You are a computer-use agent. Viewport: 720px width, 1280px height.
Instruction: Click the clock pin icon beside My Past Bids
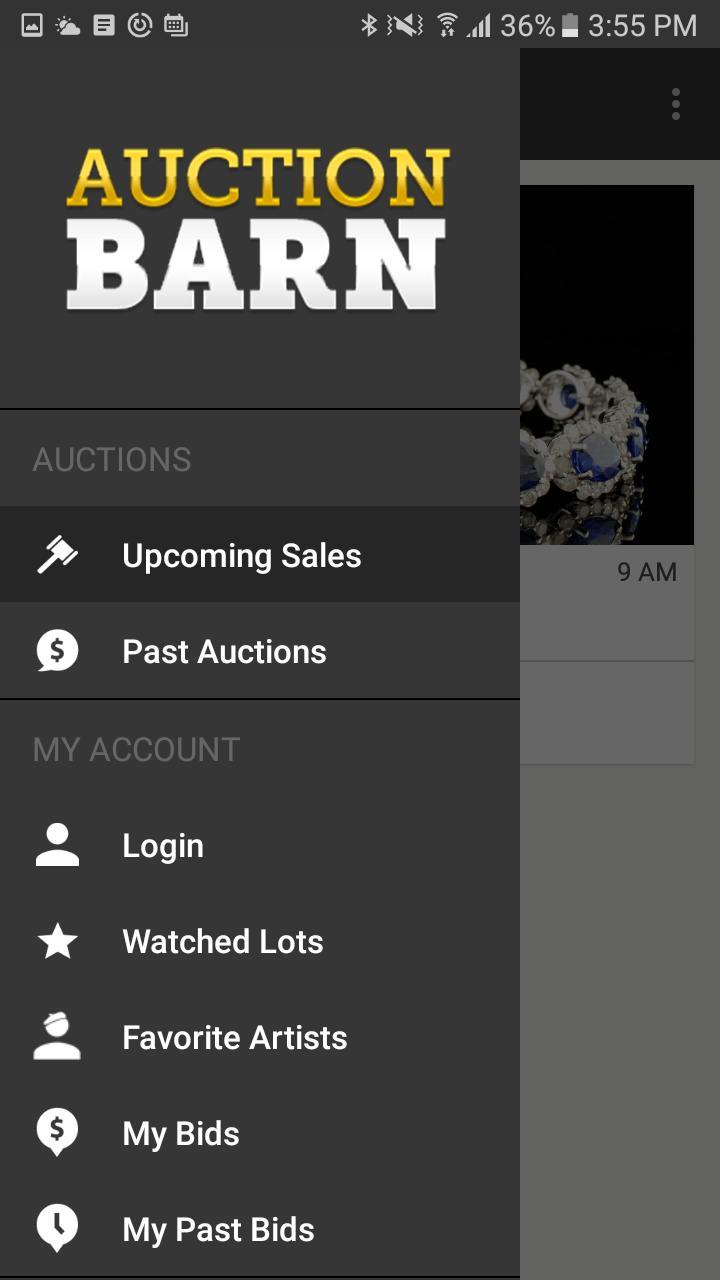pyautogui.click(x=57, y=1228)
